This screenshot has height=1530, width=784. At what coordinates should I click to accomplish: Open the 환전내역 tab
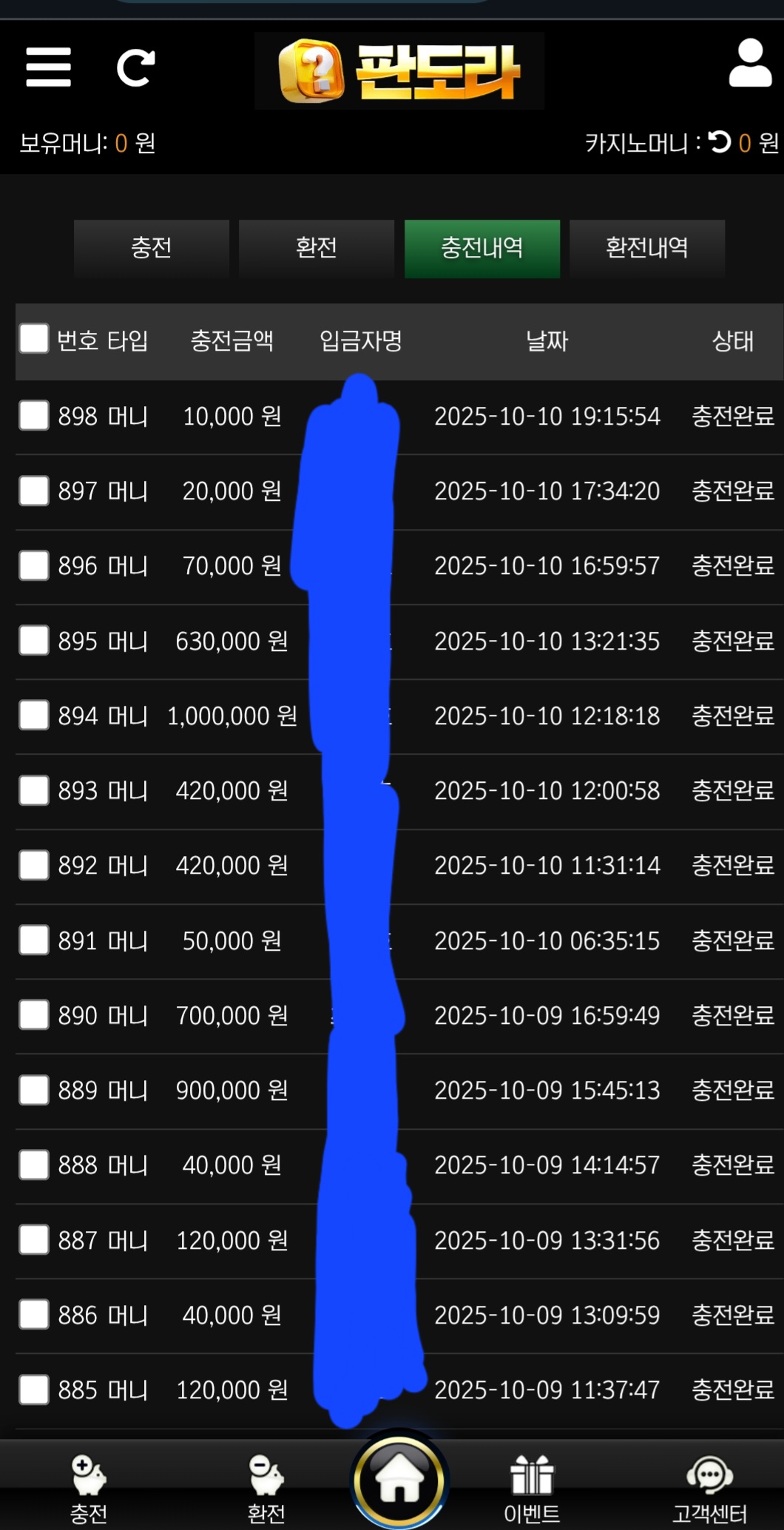(646, 248)
